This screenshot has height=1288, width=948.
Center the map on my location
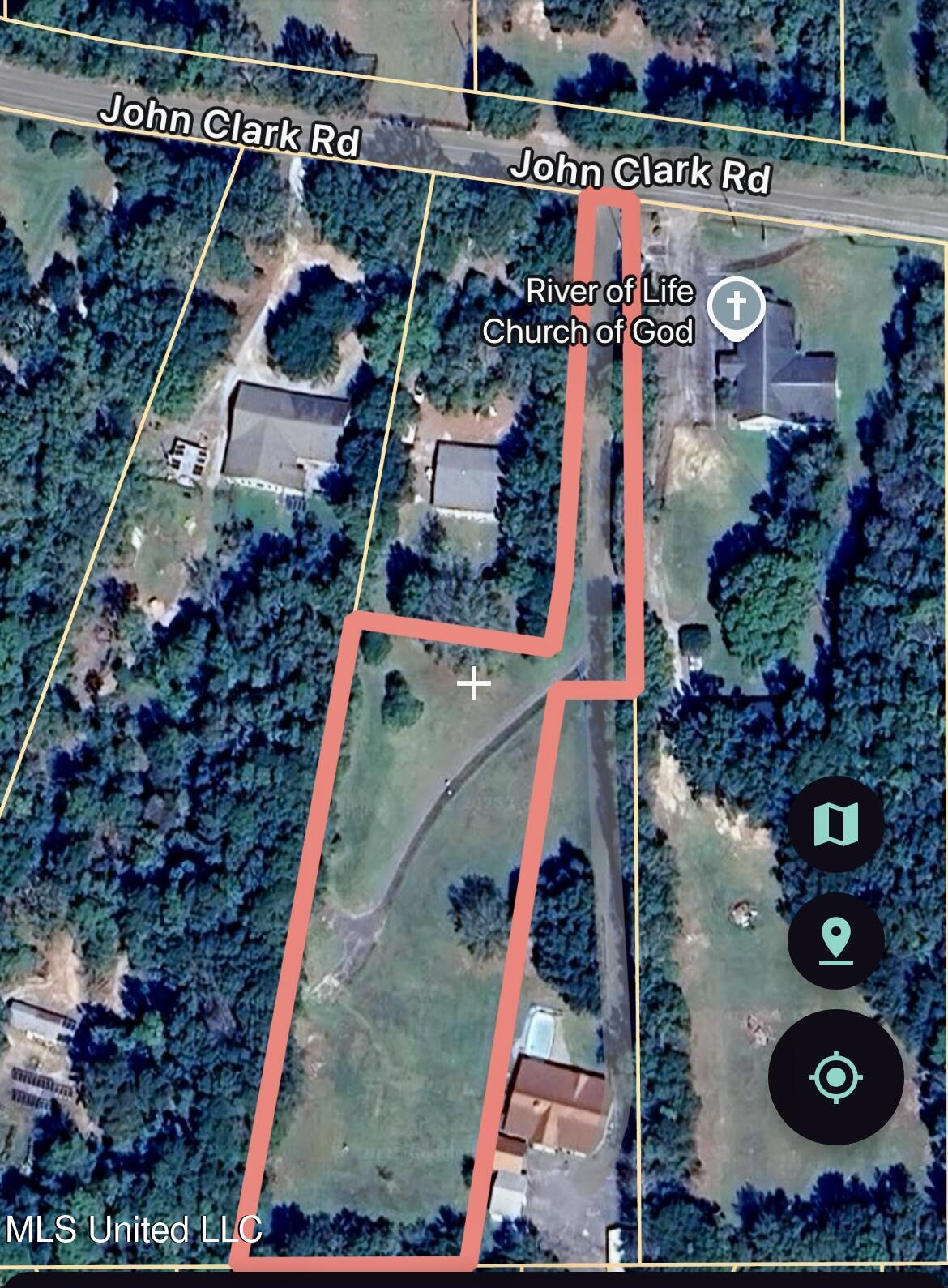point(836,1077)
